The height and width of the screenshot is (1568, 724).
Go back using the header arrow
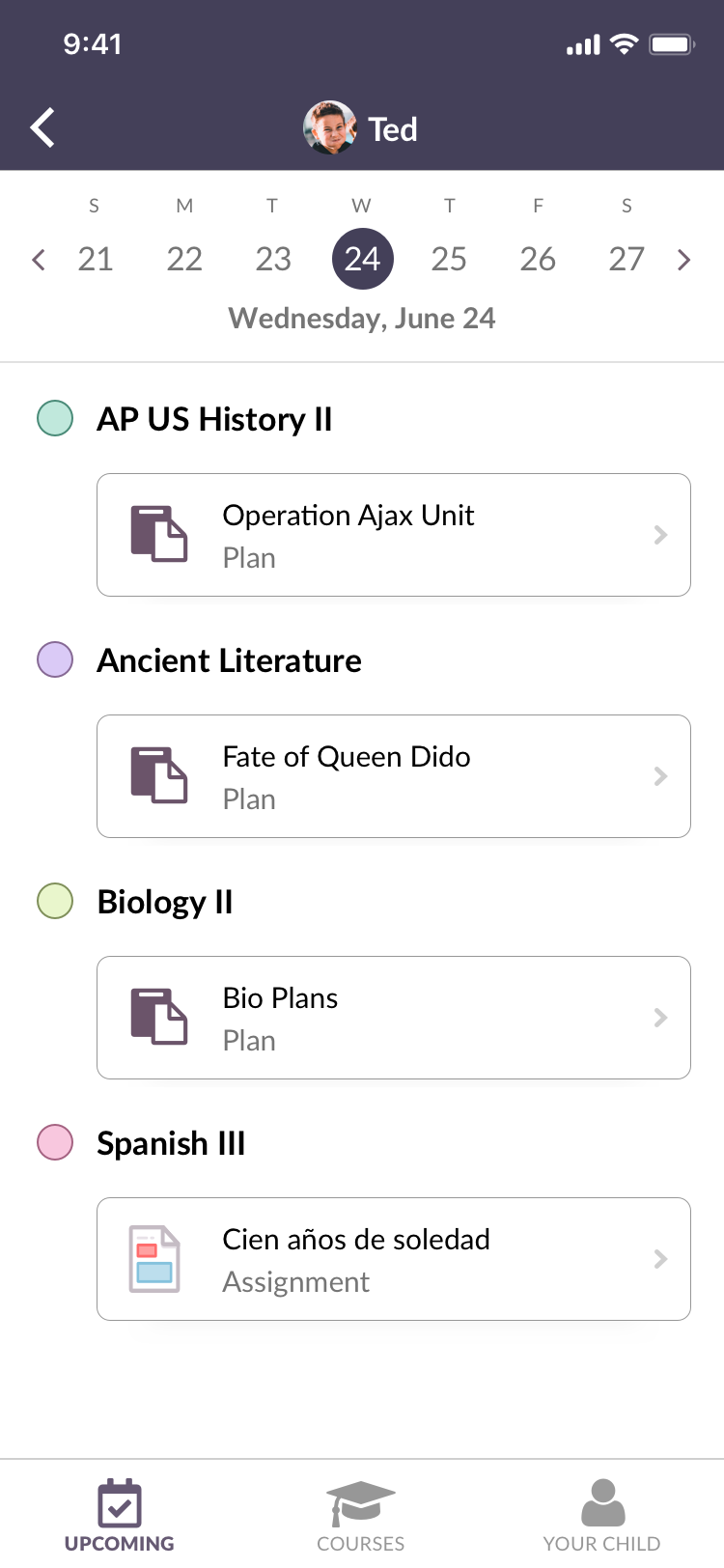click(x=42, y=128)
